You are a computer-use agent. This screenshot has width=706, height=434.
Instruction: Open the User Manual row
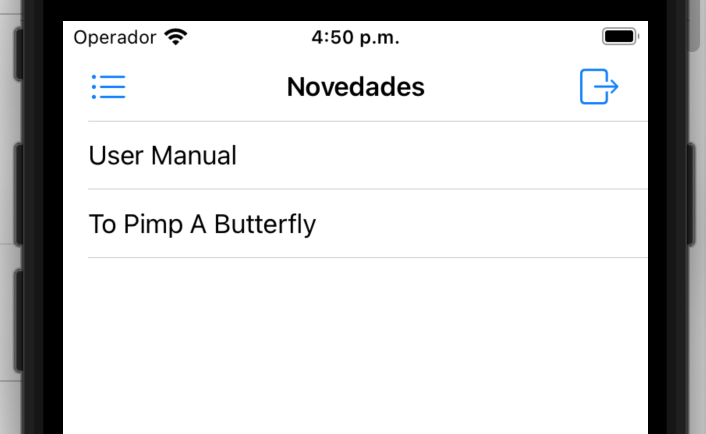coord(163,156)
